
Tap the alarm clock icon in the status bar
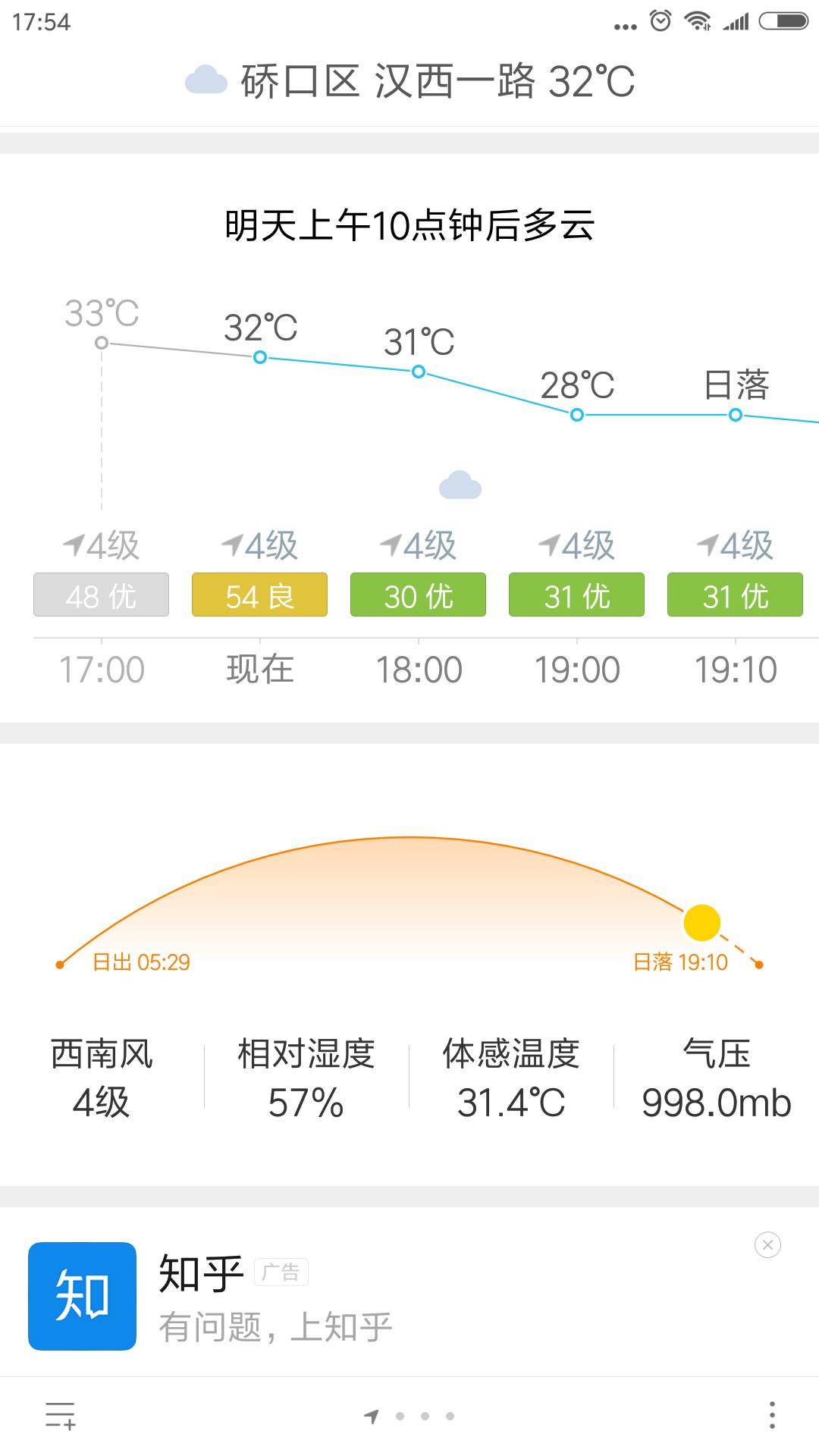[661, 20]
